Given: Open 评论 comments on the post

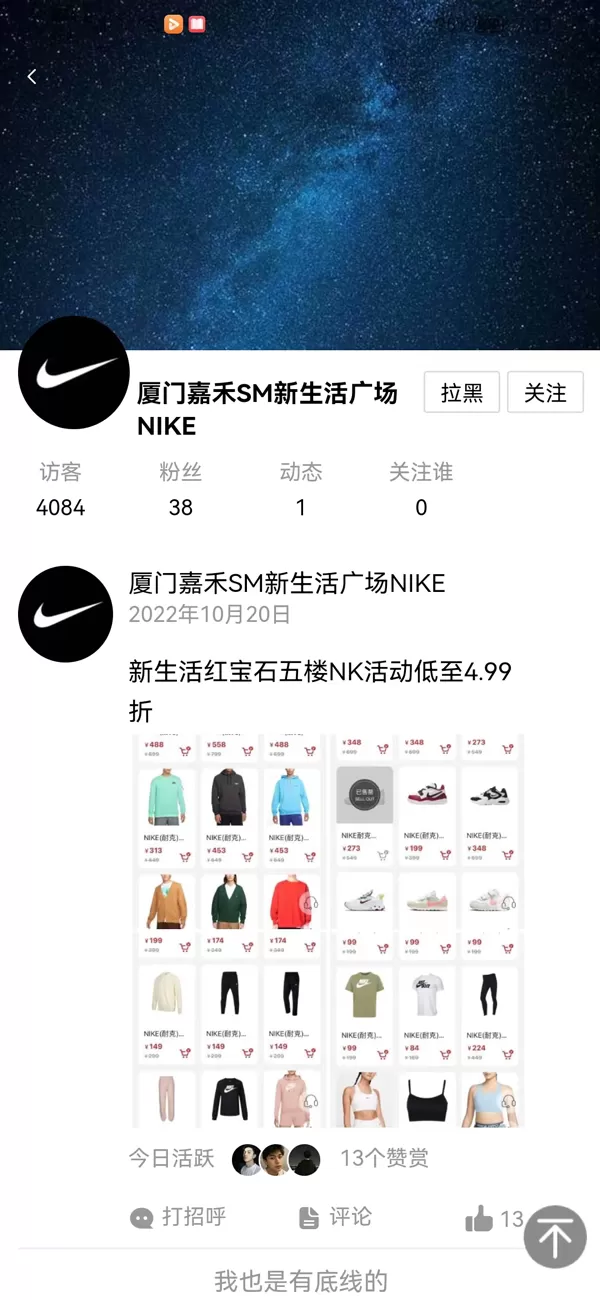Looking at the screenshot, I should 336,1217.
